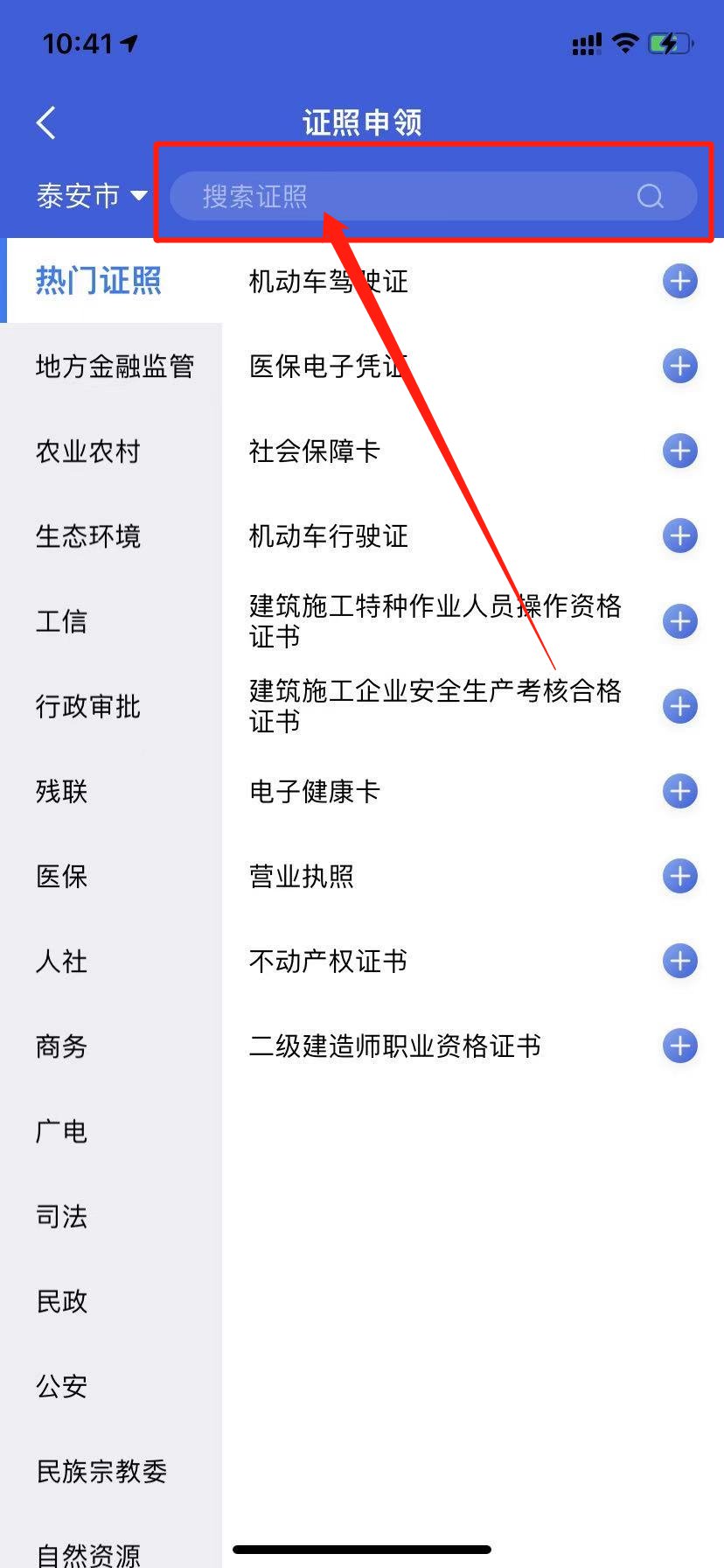Viewport: 724px width, 1568px height.
Task: Switch to 民政 category
Action: coord(61,1301)
